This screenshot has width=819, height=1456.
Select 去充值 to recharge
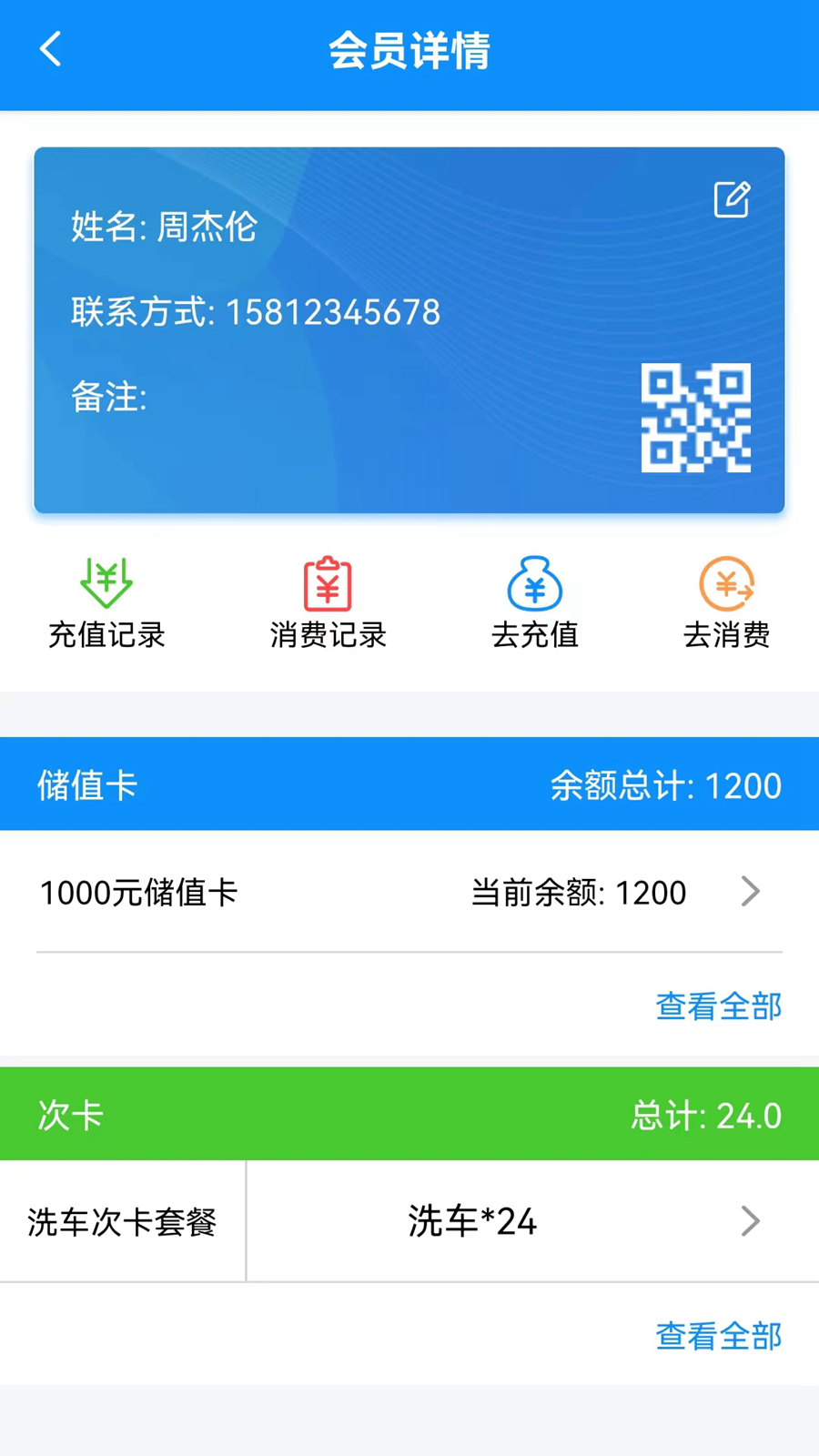(x=535, y=602)
